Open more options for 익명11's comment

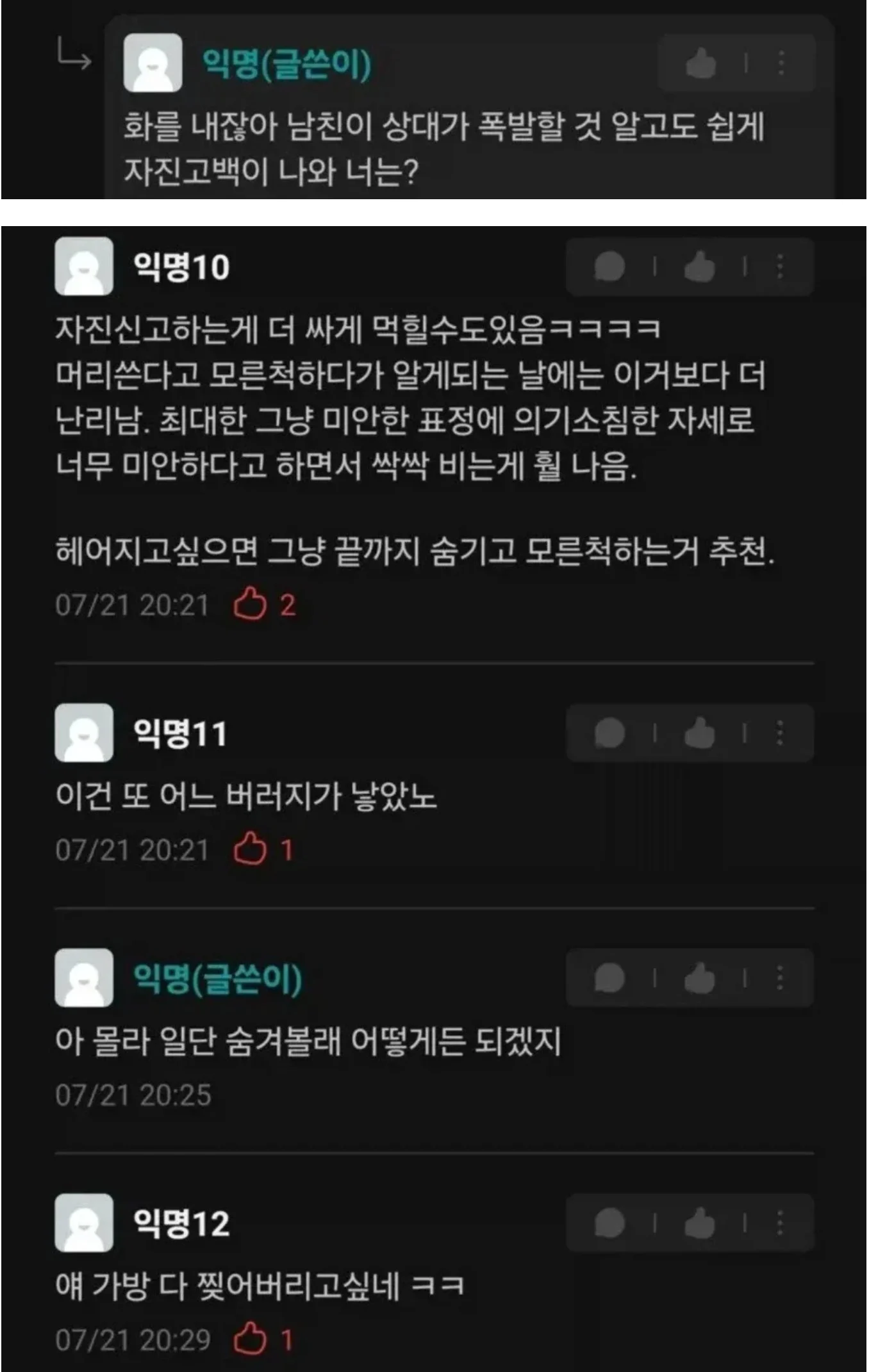tap(780, 733)
